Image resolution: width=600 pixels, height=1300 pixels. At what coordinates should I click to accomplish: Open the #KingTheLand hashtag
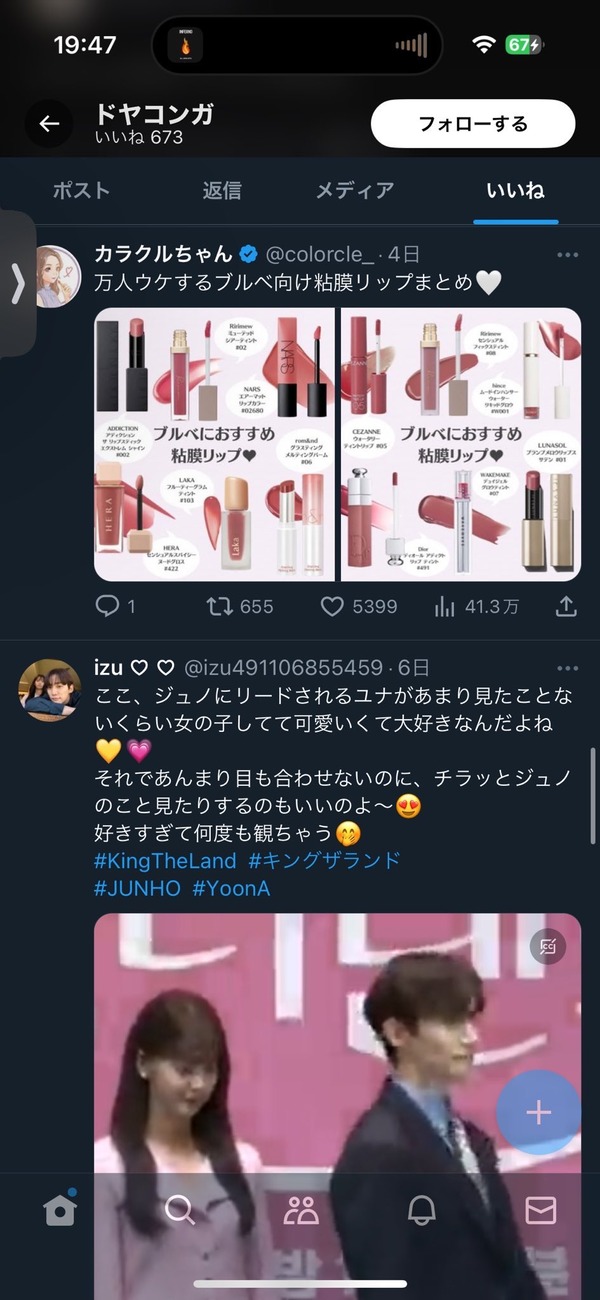[165, 860]
